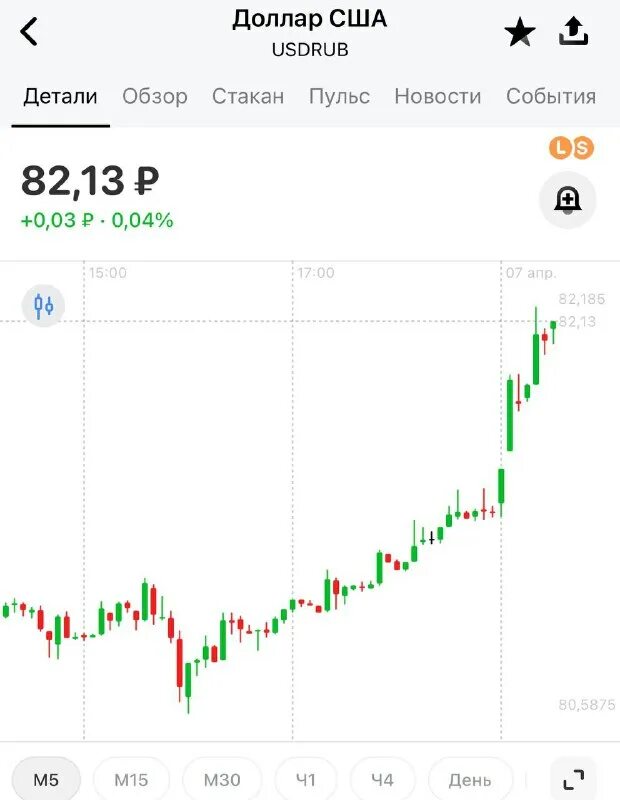Pick the Ч4 timeframe

382,779
